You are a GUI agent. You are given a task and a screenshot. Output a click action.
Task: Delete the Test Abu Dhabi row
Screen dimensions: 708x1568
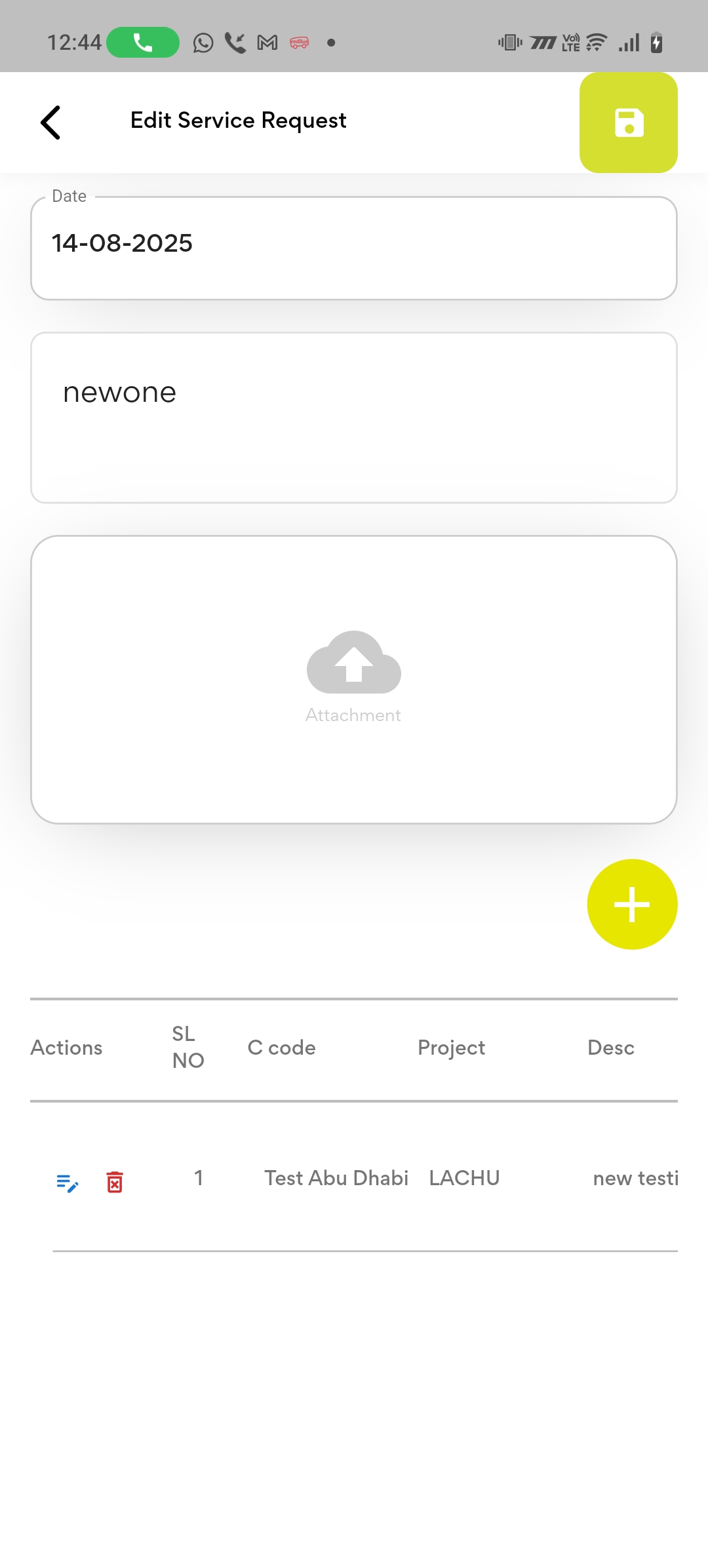click(x=115, y=1183)
